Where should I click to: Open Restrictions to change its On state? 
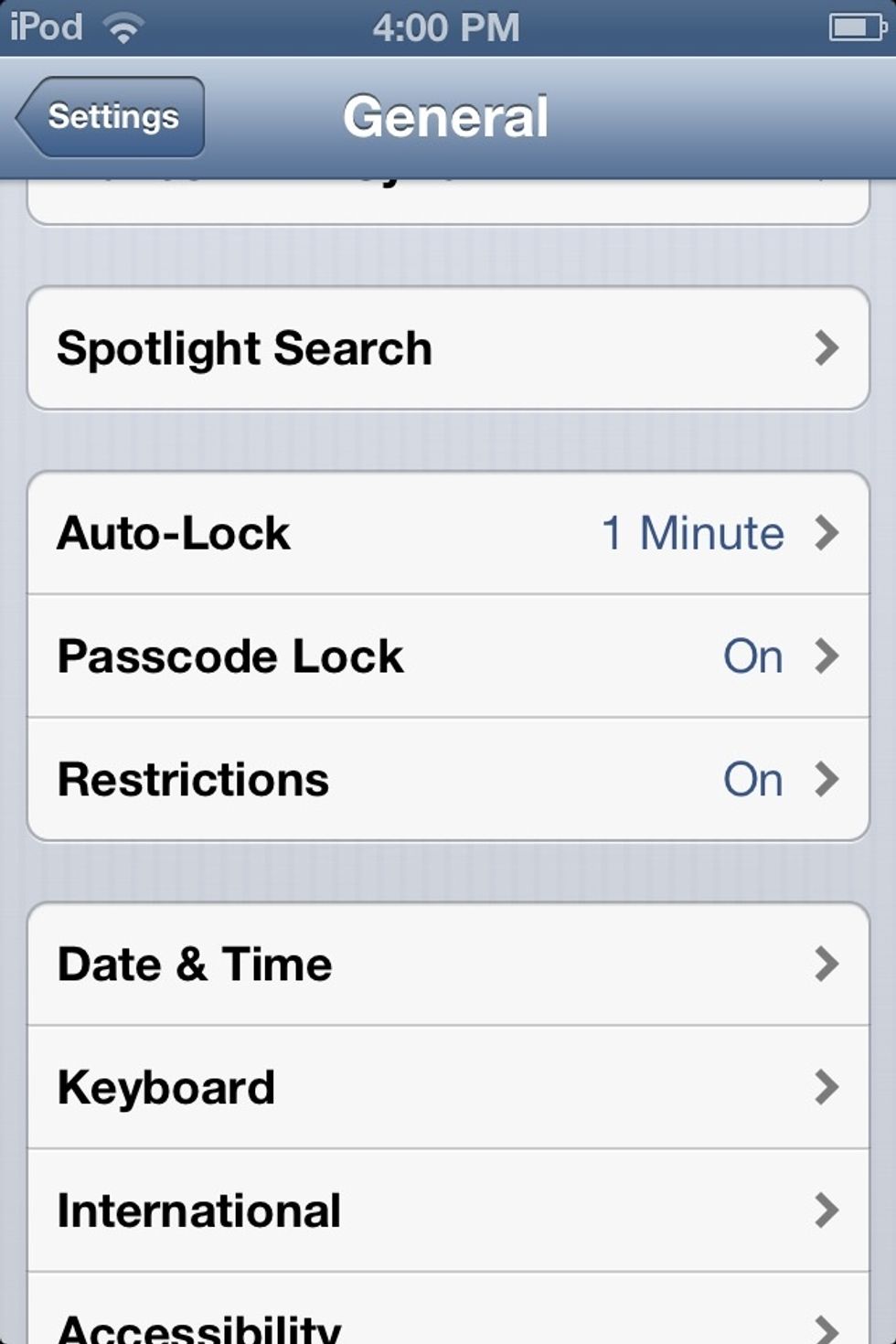[x=448, y=779]
